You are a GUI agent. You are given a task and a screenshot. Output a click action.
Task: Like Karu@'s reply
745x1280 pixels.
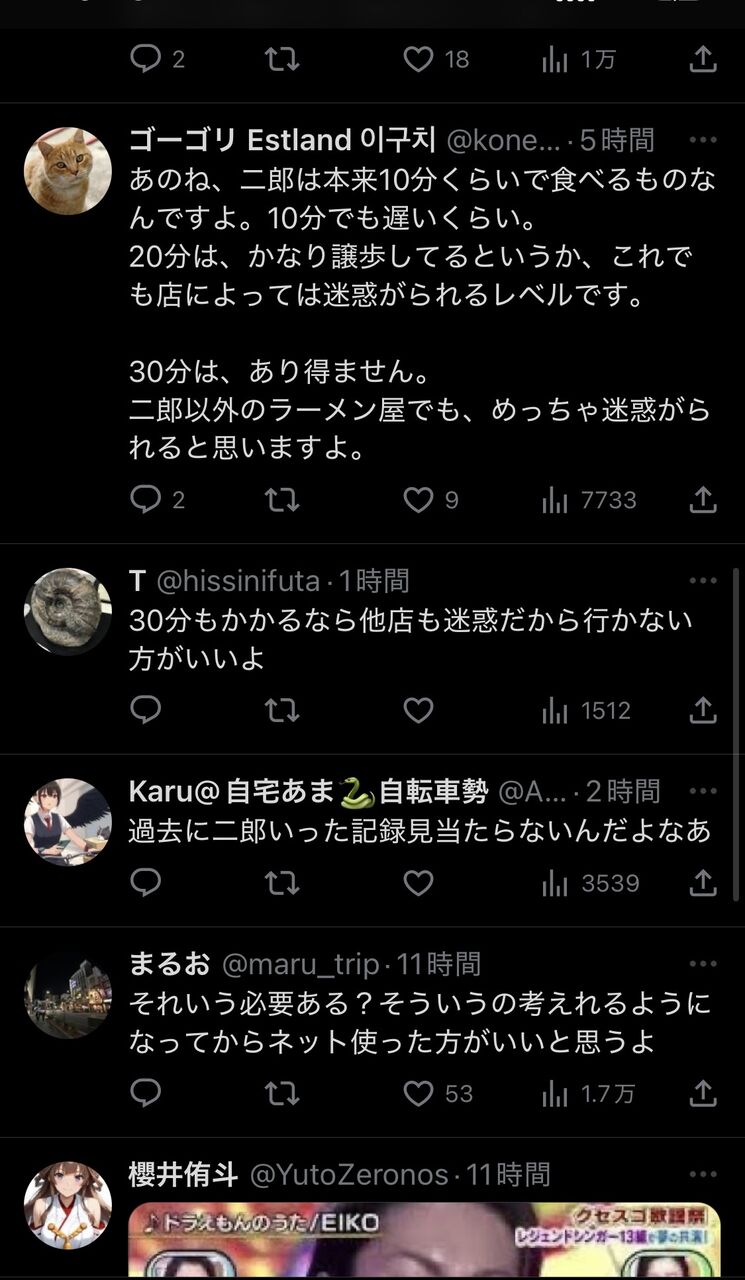pos(419,883)
